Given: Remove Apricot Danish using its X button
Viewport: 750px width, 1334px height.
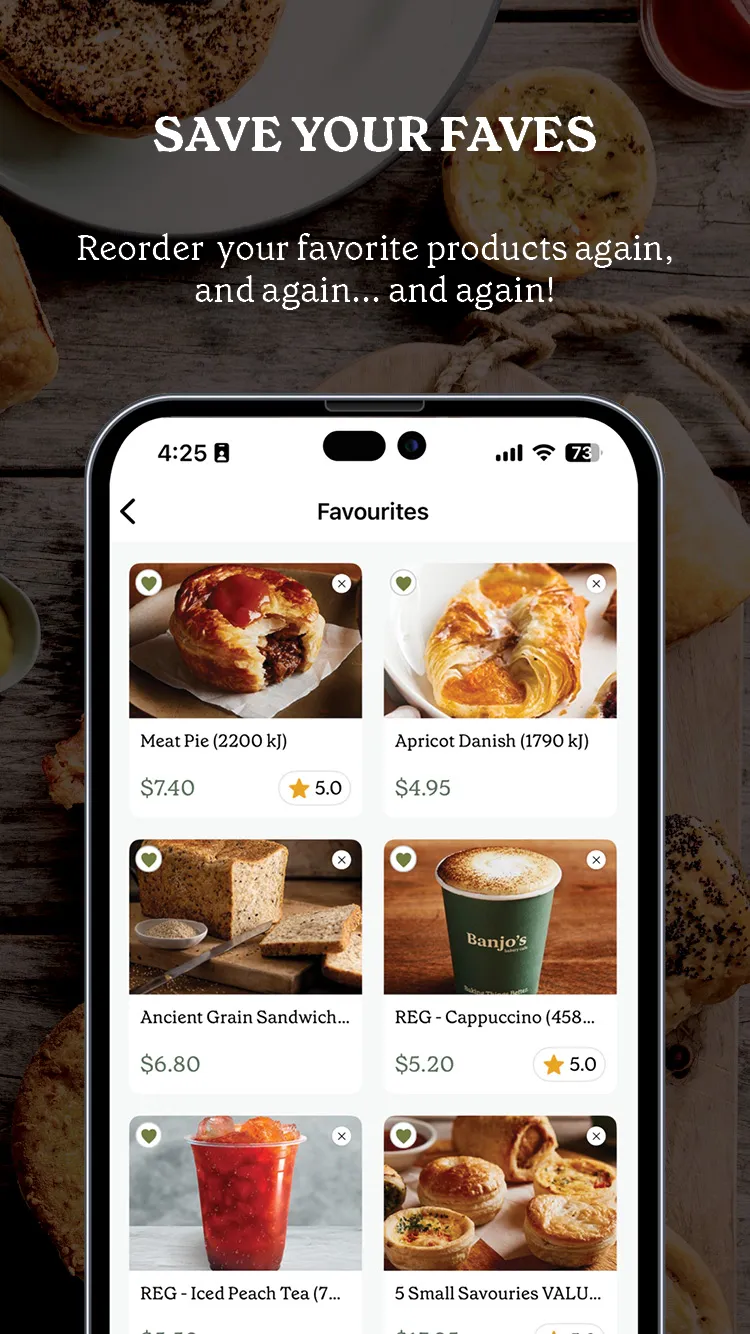Looking at the screenshot, I should (x=596, y=583).
